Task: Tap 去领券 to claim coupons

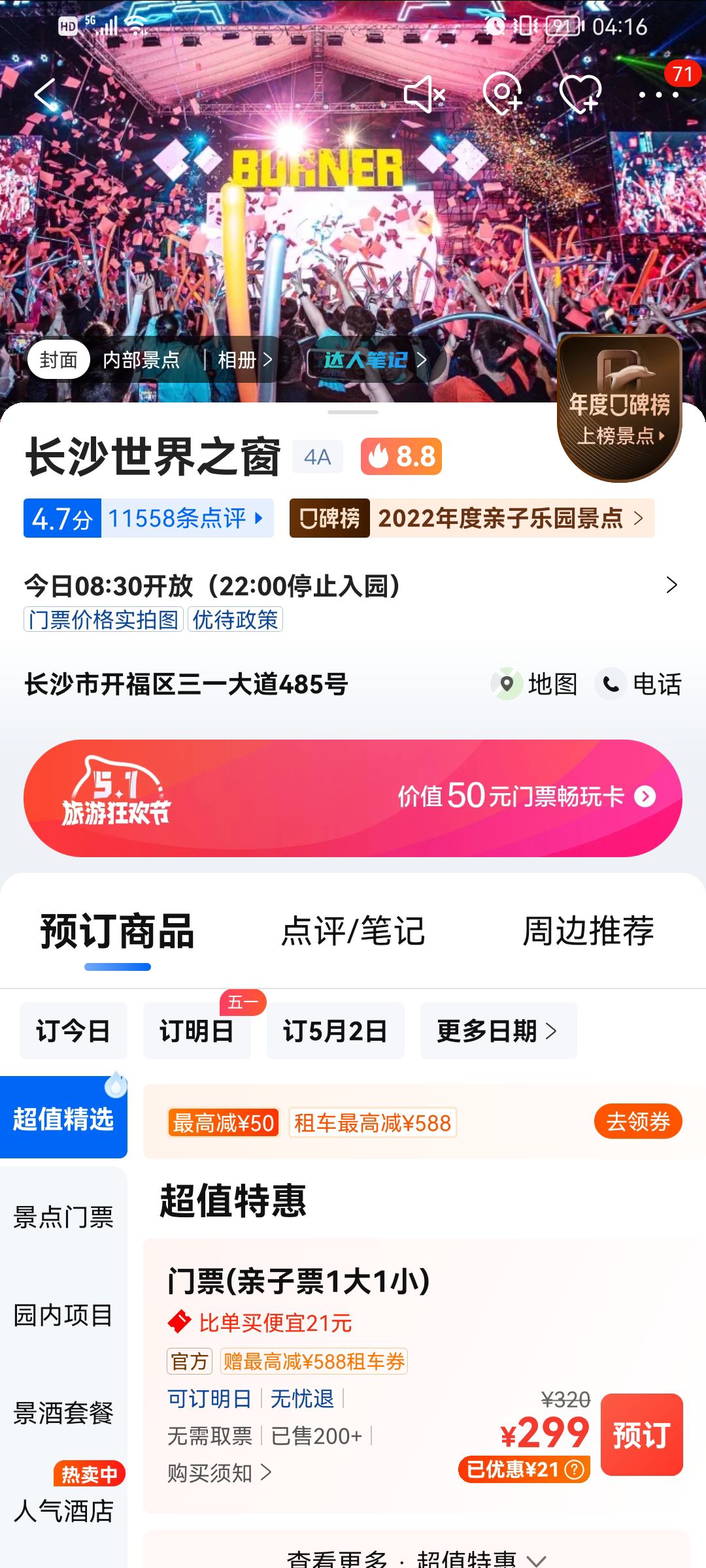Action: tap(638, 1122)
